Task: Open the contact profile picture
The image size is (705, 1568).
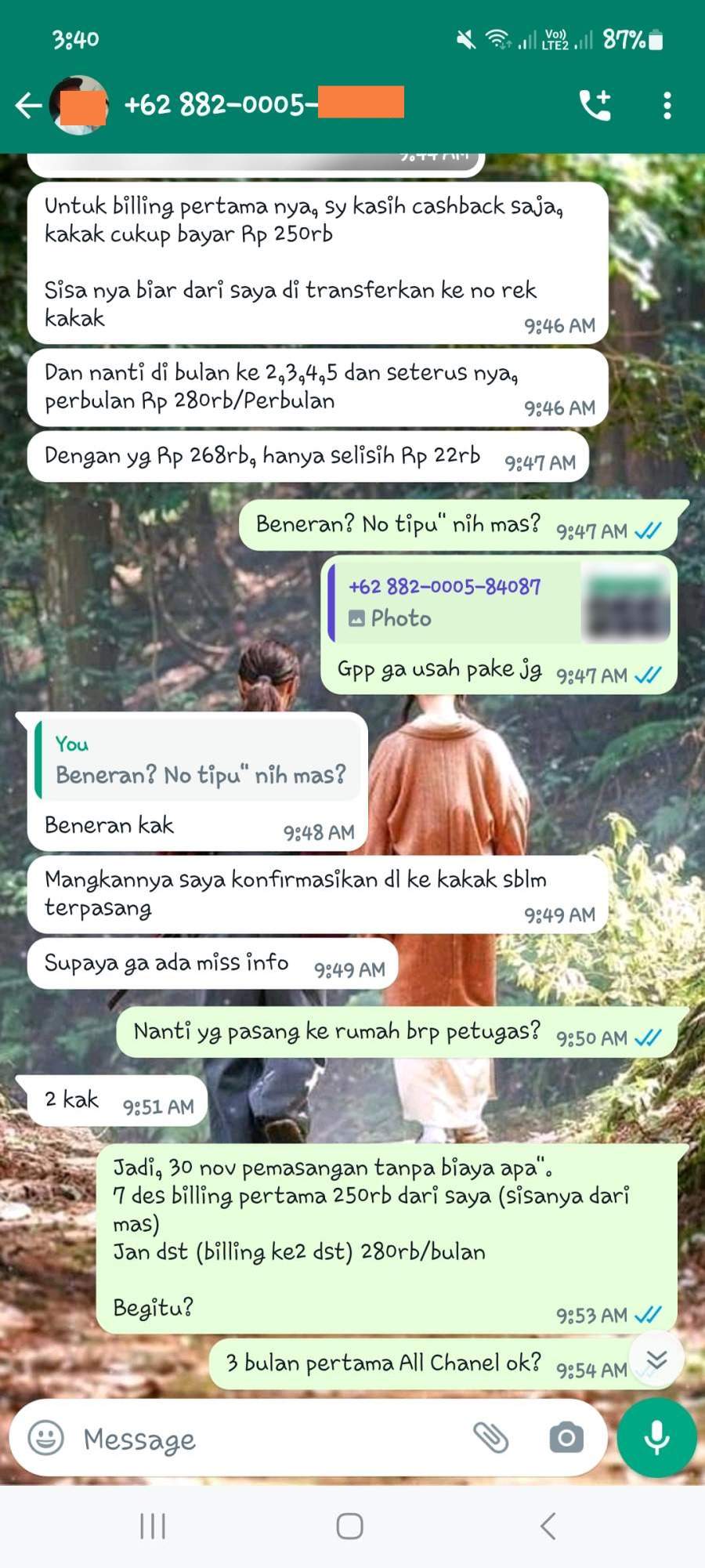Action: pos(78,105)
